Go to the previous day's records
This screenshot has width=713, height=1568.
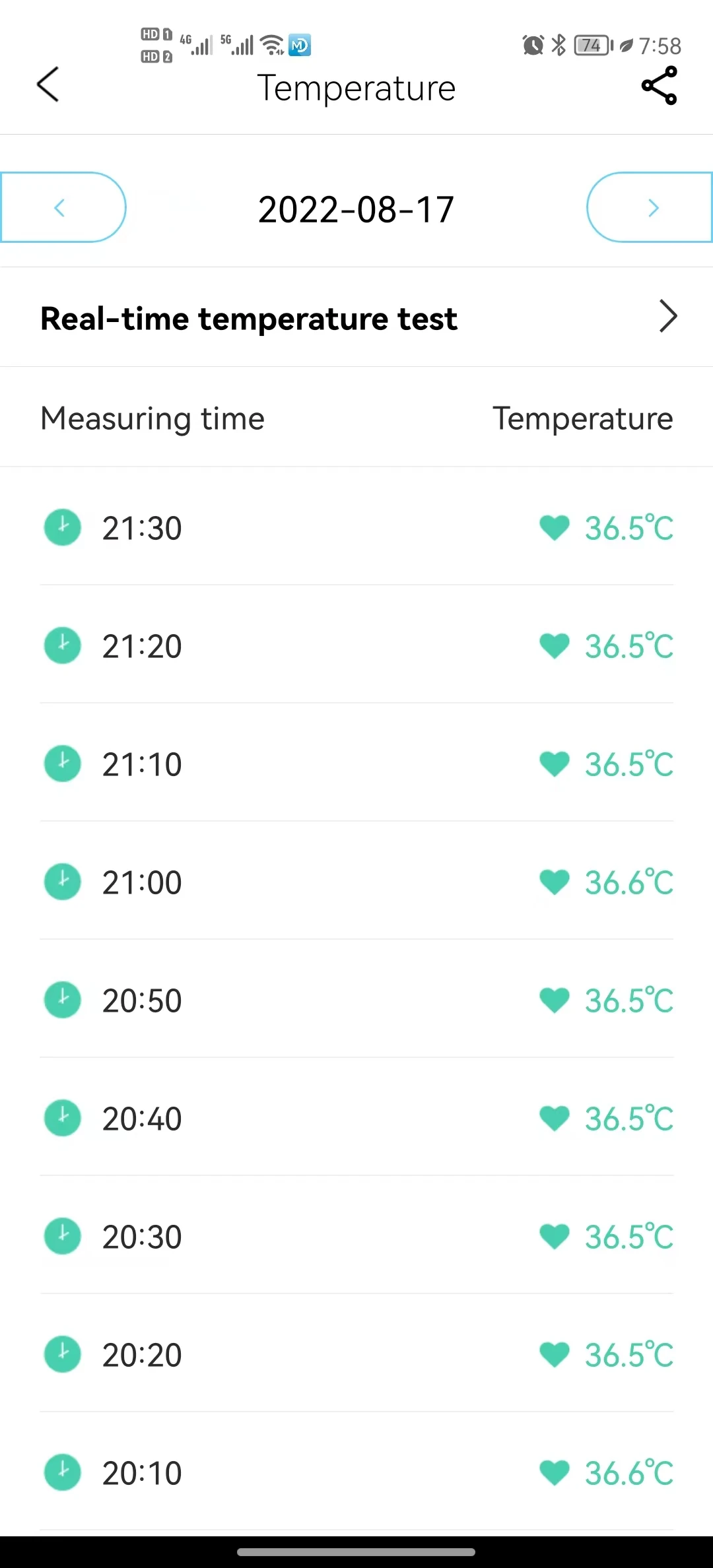pyautogui.click(x=63, y=208)
